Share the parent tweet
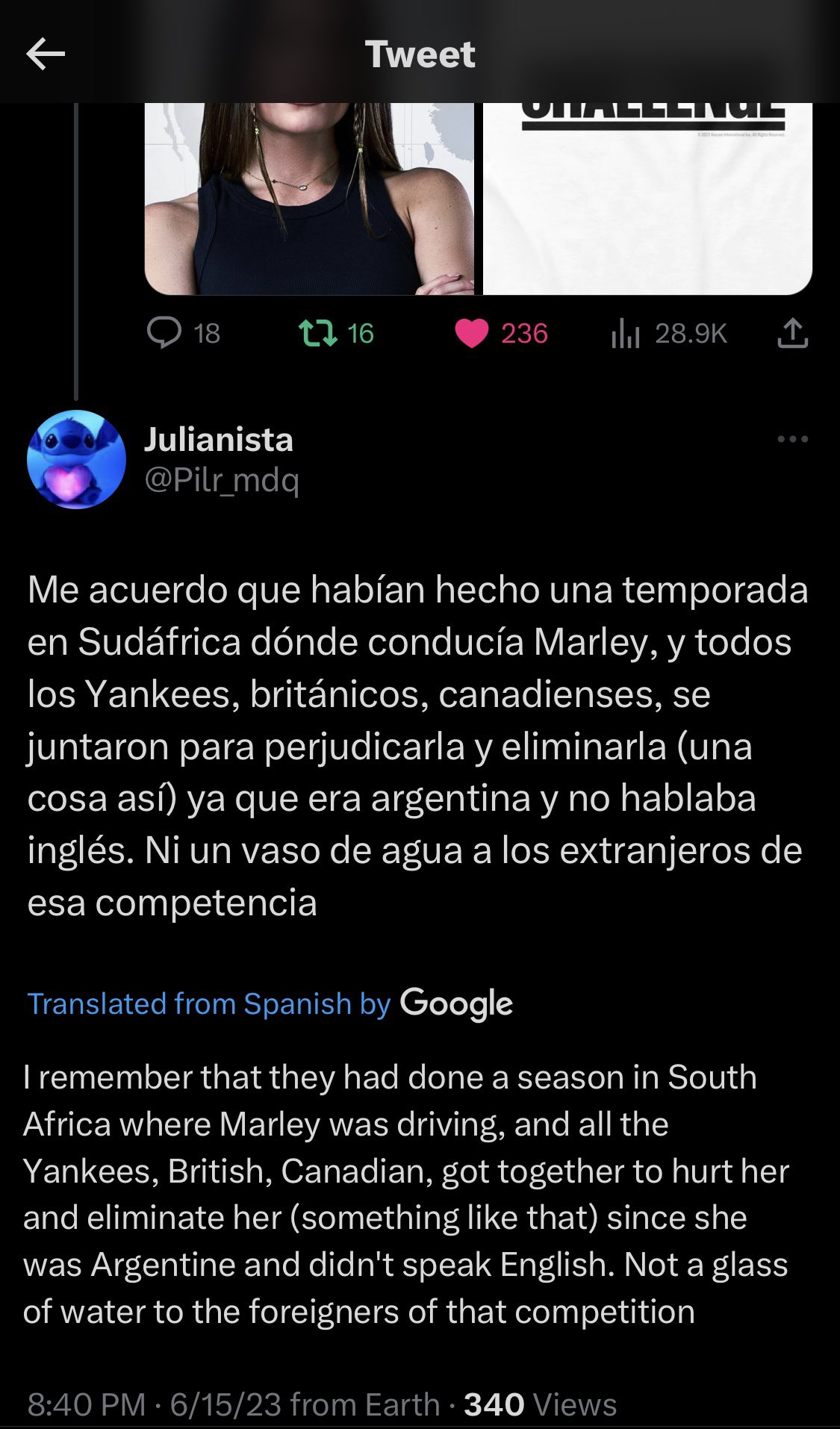Image resolution: width=840 pixels, height=1429 pixels. click(792, 333)
